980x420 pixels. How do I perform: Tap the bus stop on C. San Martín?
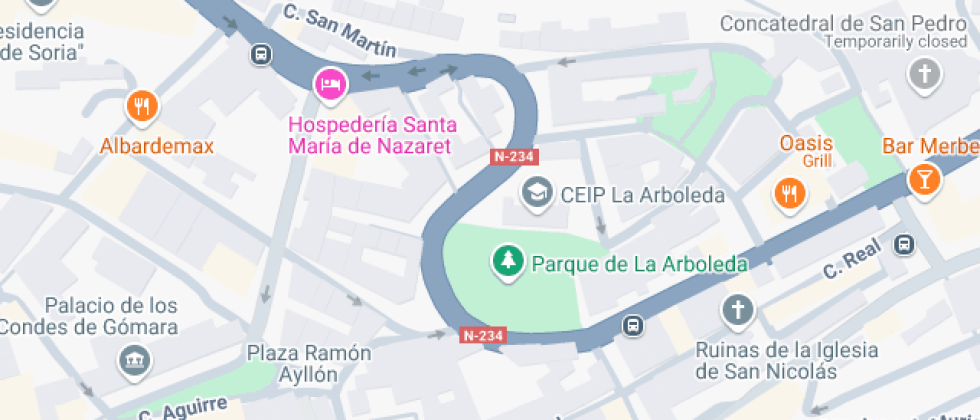(261, 54)
